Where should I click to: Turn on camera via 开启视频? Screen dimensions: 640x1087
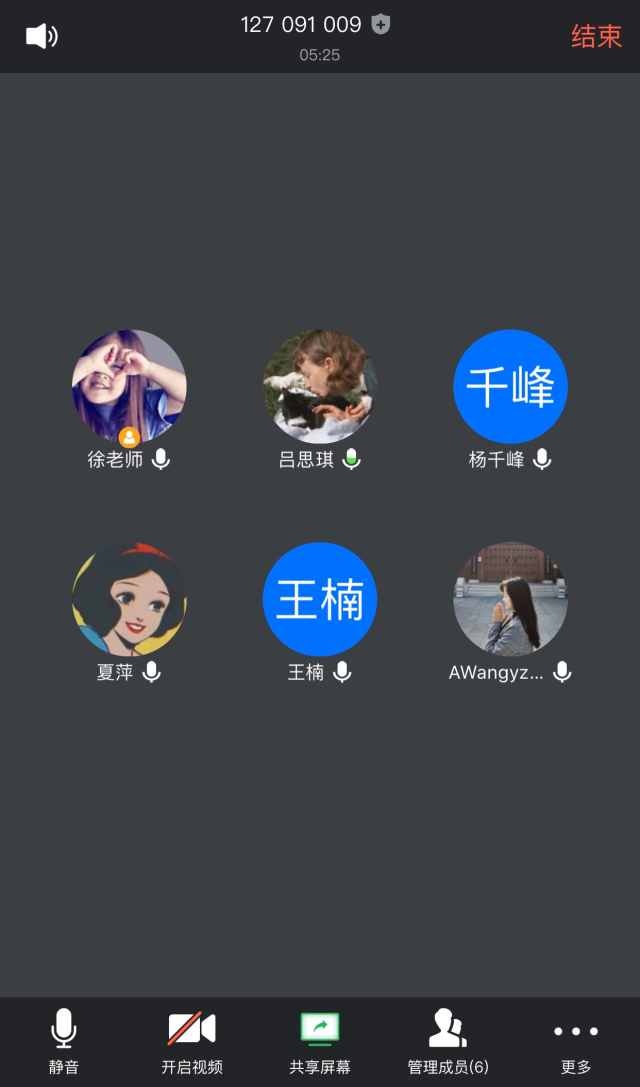click(191, 1040)
